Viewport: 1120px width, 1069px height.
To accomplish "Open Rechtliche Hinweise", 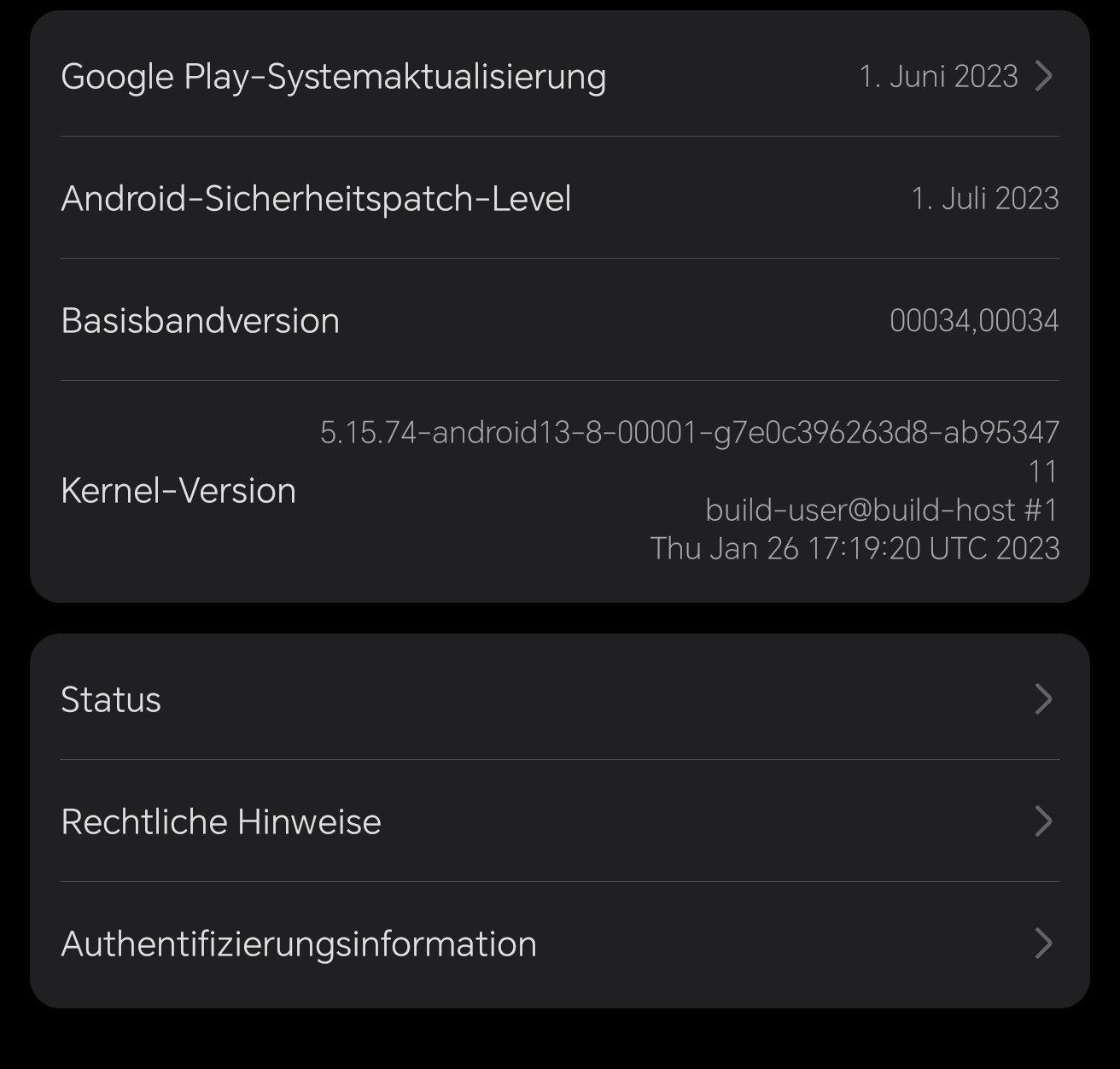I will 559,821.
